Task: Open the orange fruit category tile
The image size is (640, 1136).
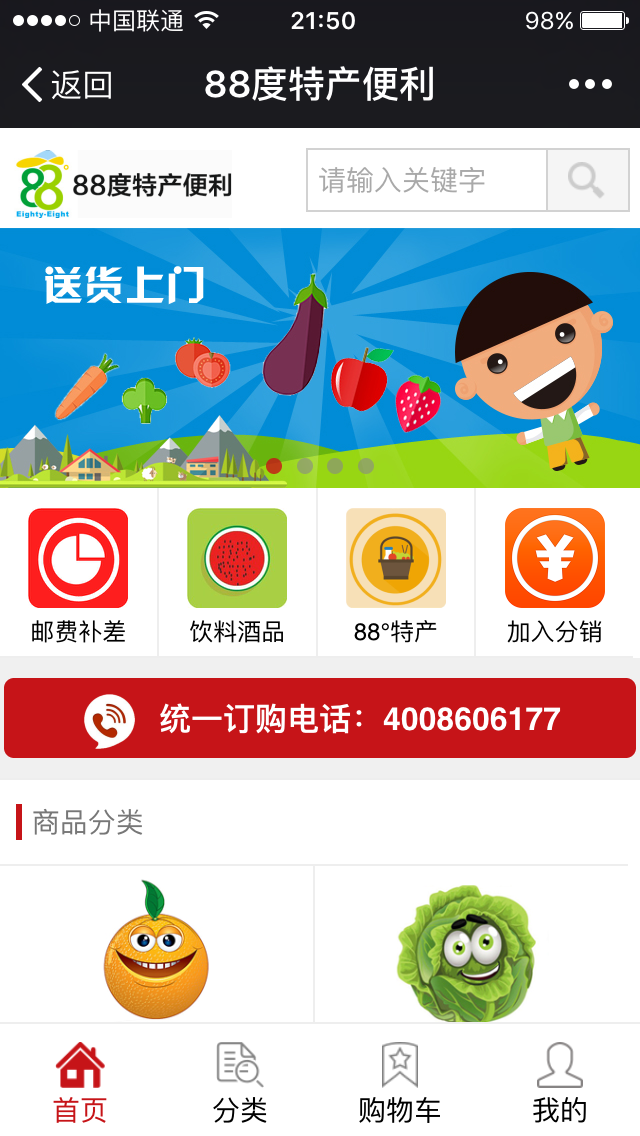Action: pyautogui.click(x=157, y=945)
